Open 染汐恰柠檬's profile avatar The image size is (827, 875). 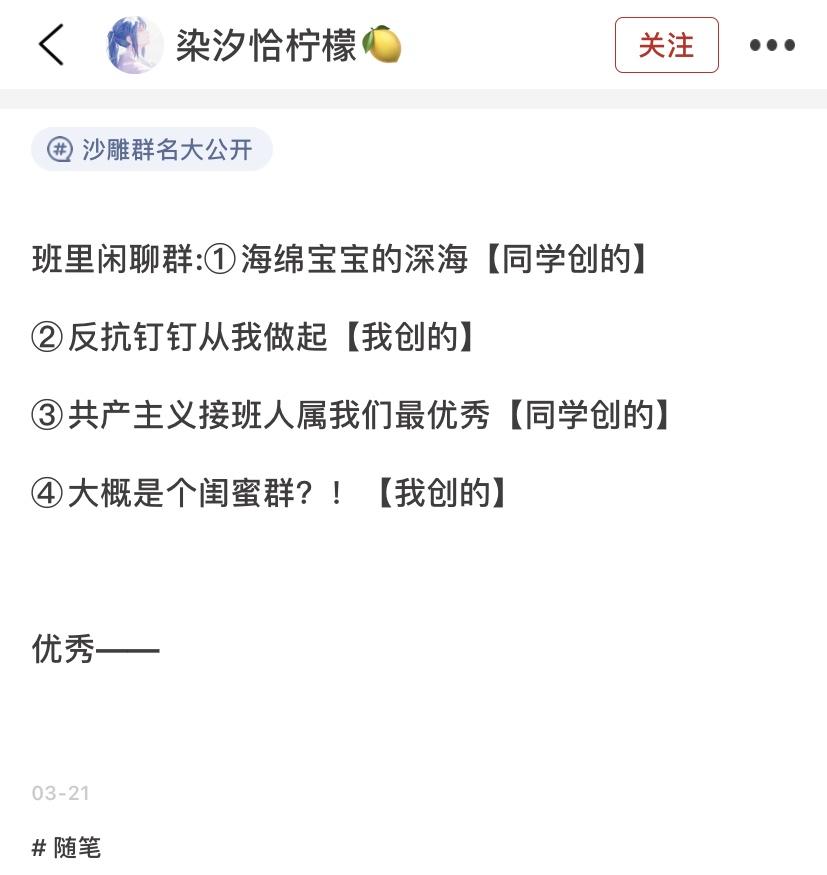[134, 45]
